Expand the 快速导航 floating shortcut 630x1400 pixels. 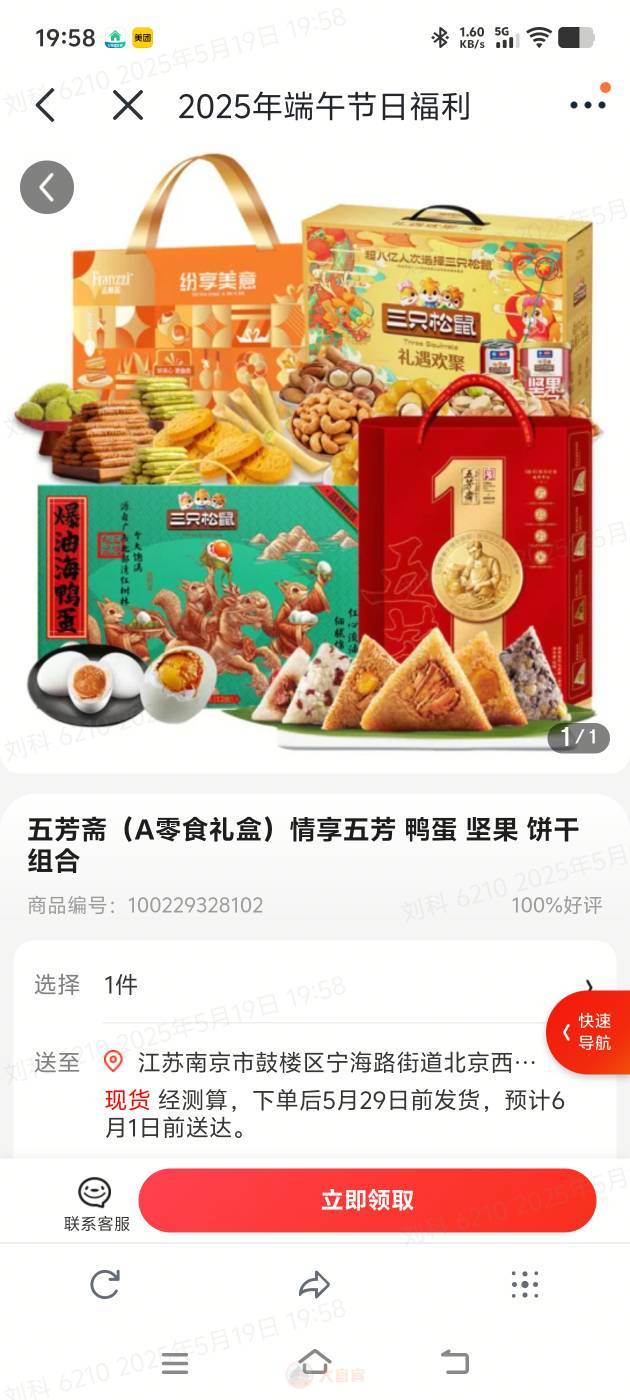tap(588, 1032)
